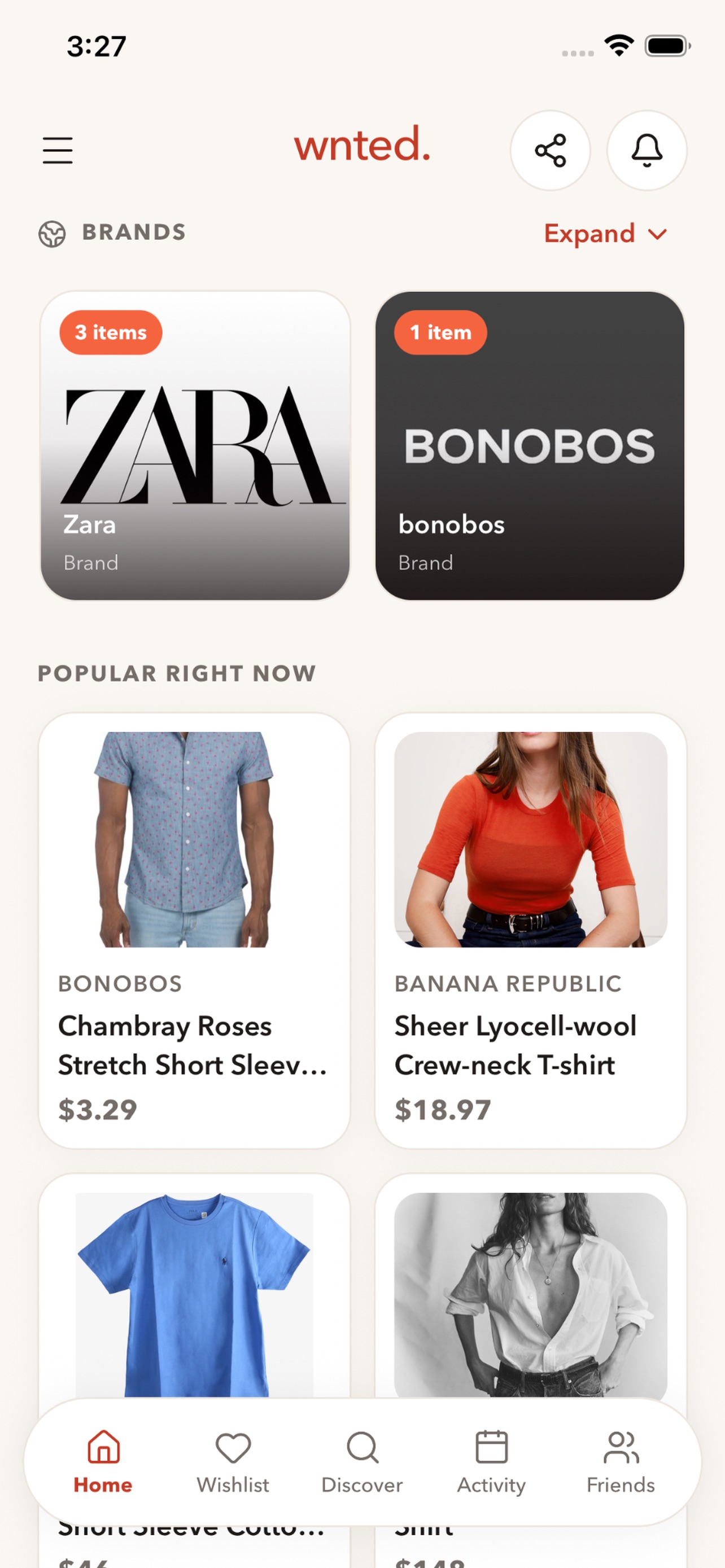Open the bonobos brand card
The image size is (725, 1568).
tap(530, 445)
